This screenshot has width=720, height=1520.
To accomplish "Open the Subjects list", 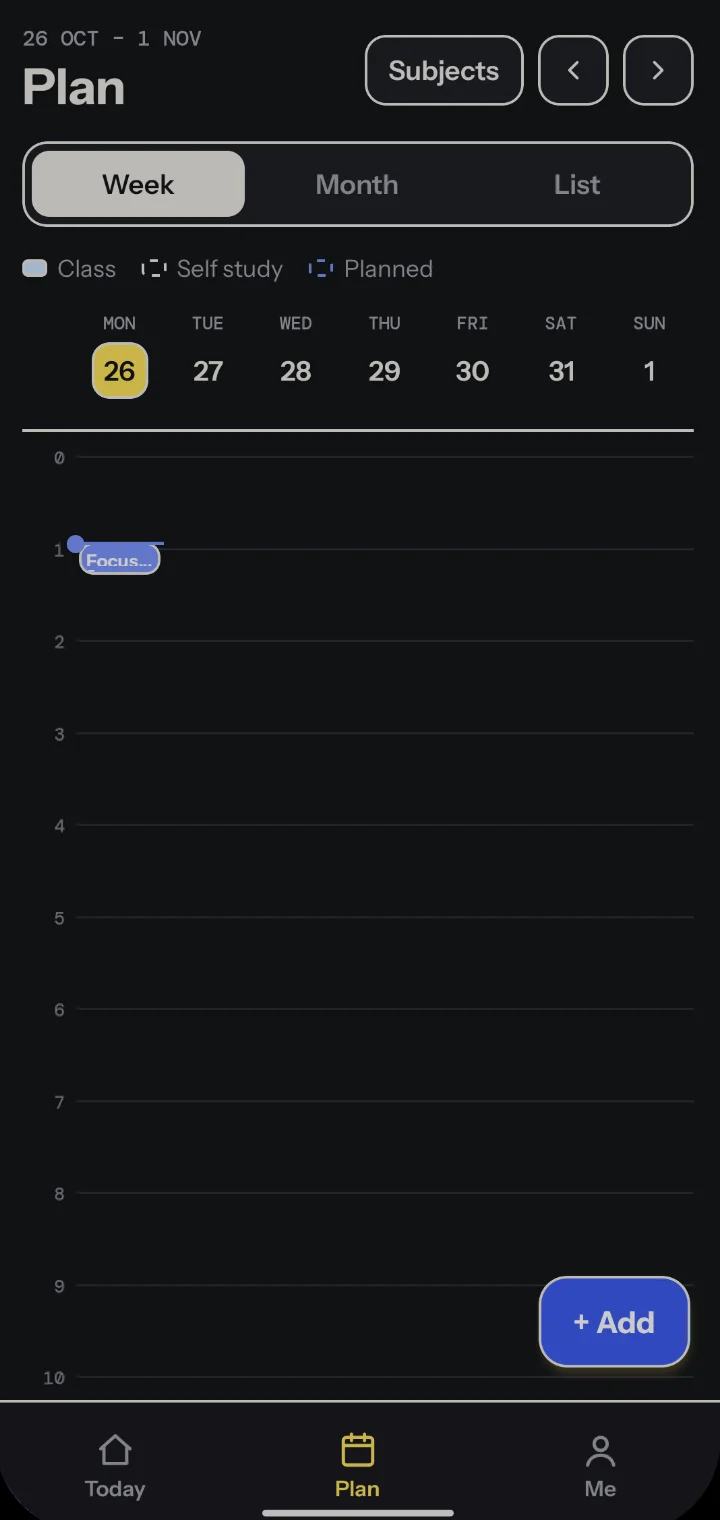I will [444, 70].
